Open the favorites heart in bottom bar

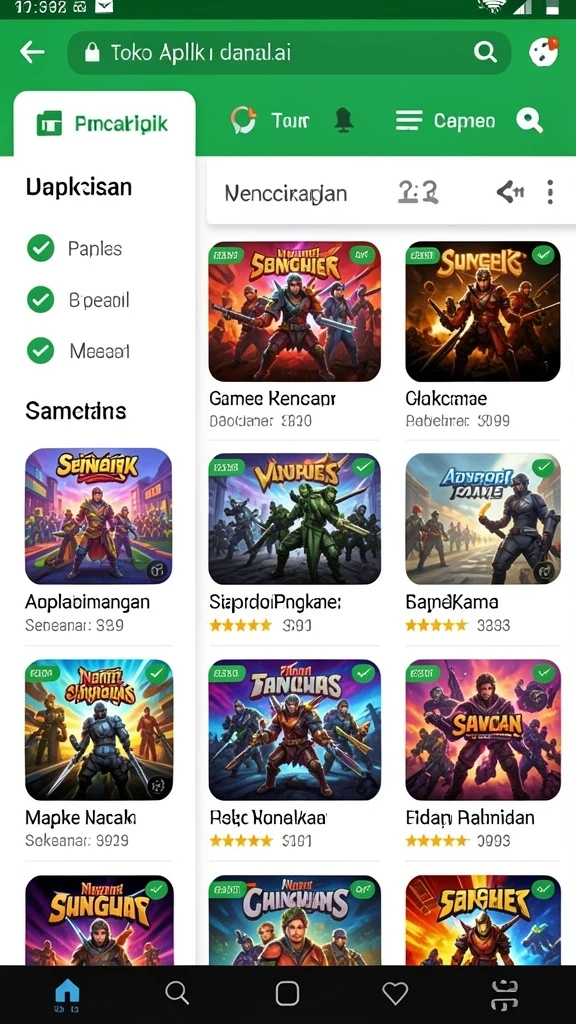tap(395, 993)
